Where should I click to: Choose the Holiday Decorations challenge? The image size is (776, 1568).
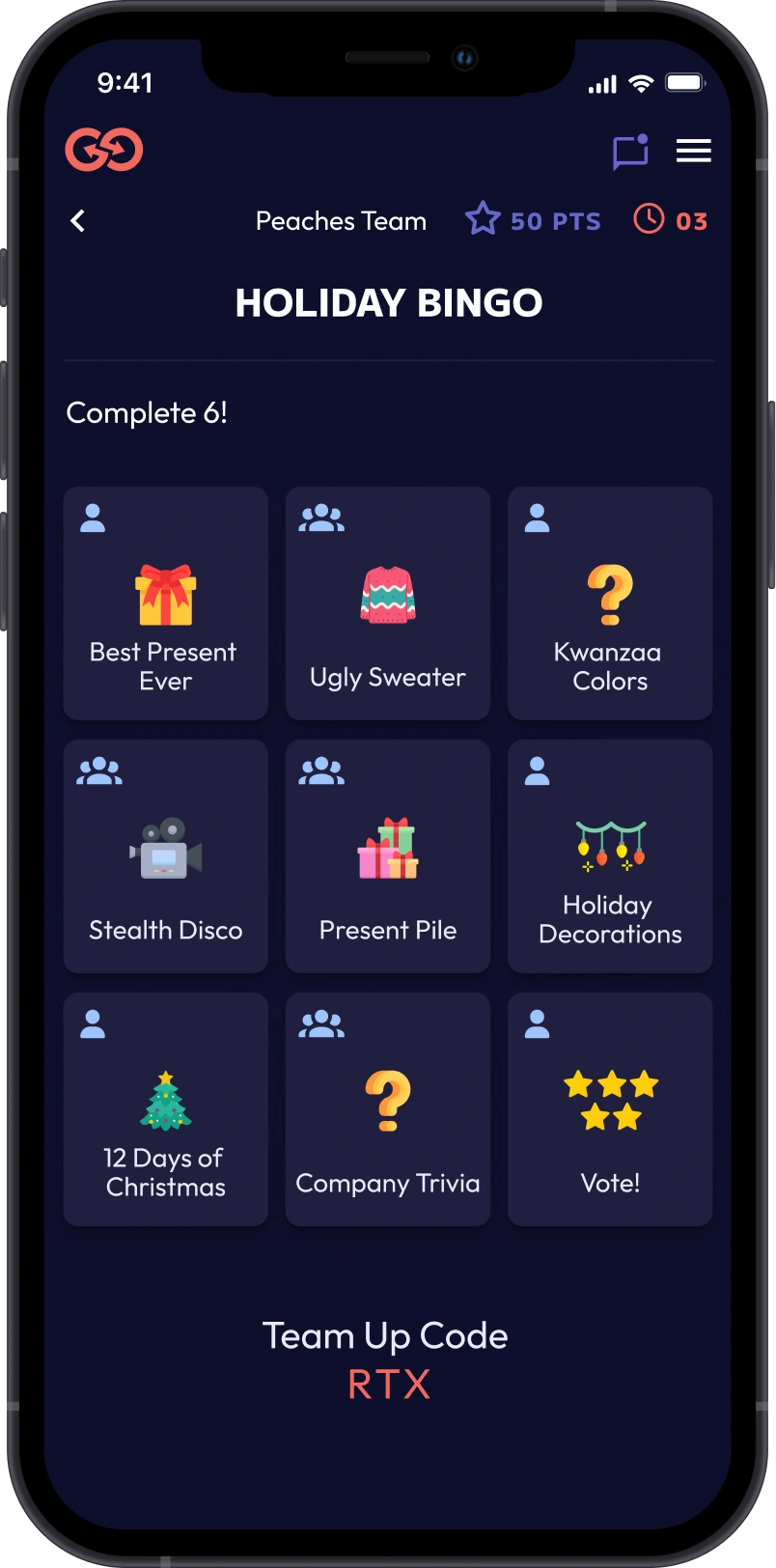point(610,856)
